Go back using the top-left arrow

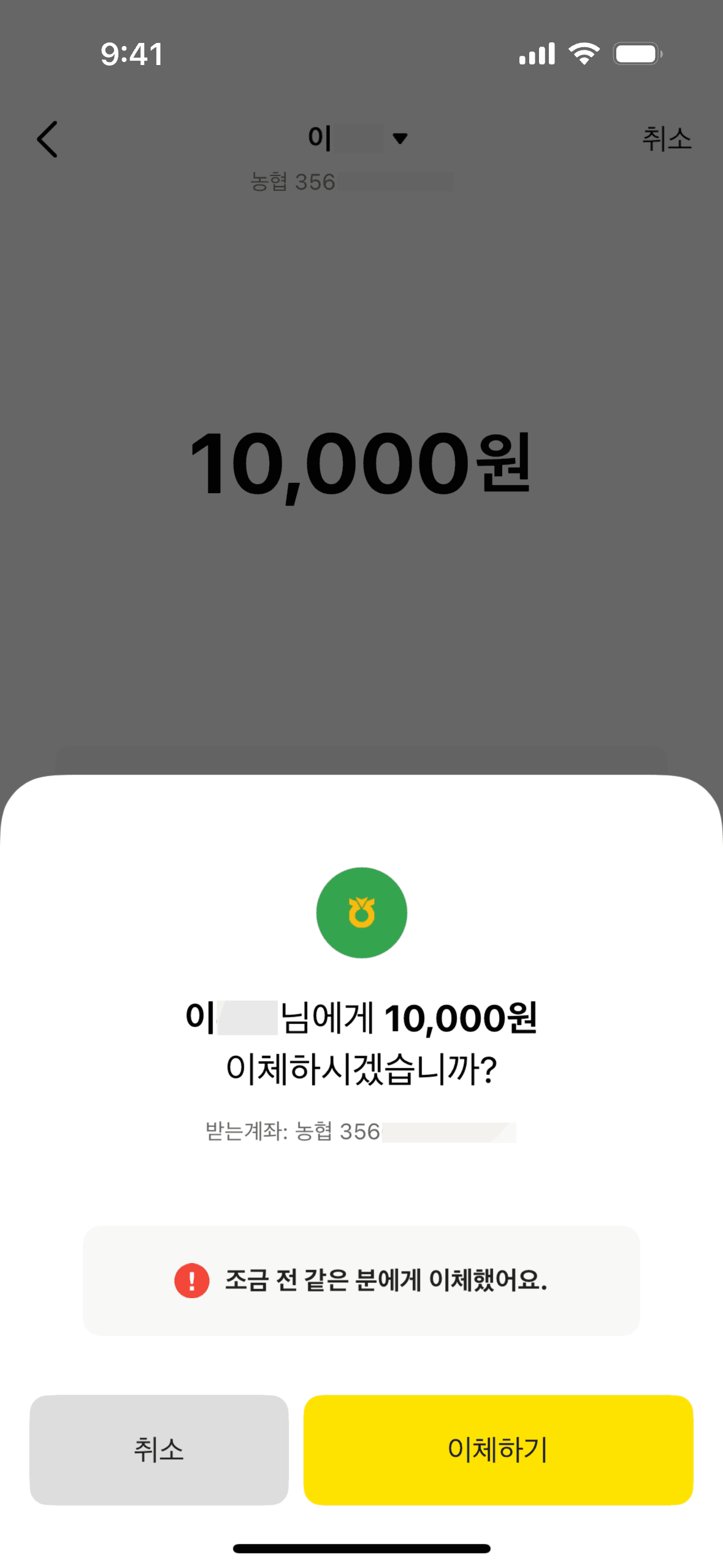[x=47, y=139]
